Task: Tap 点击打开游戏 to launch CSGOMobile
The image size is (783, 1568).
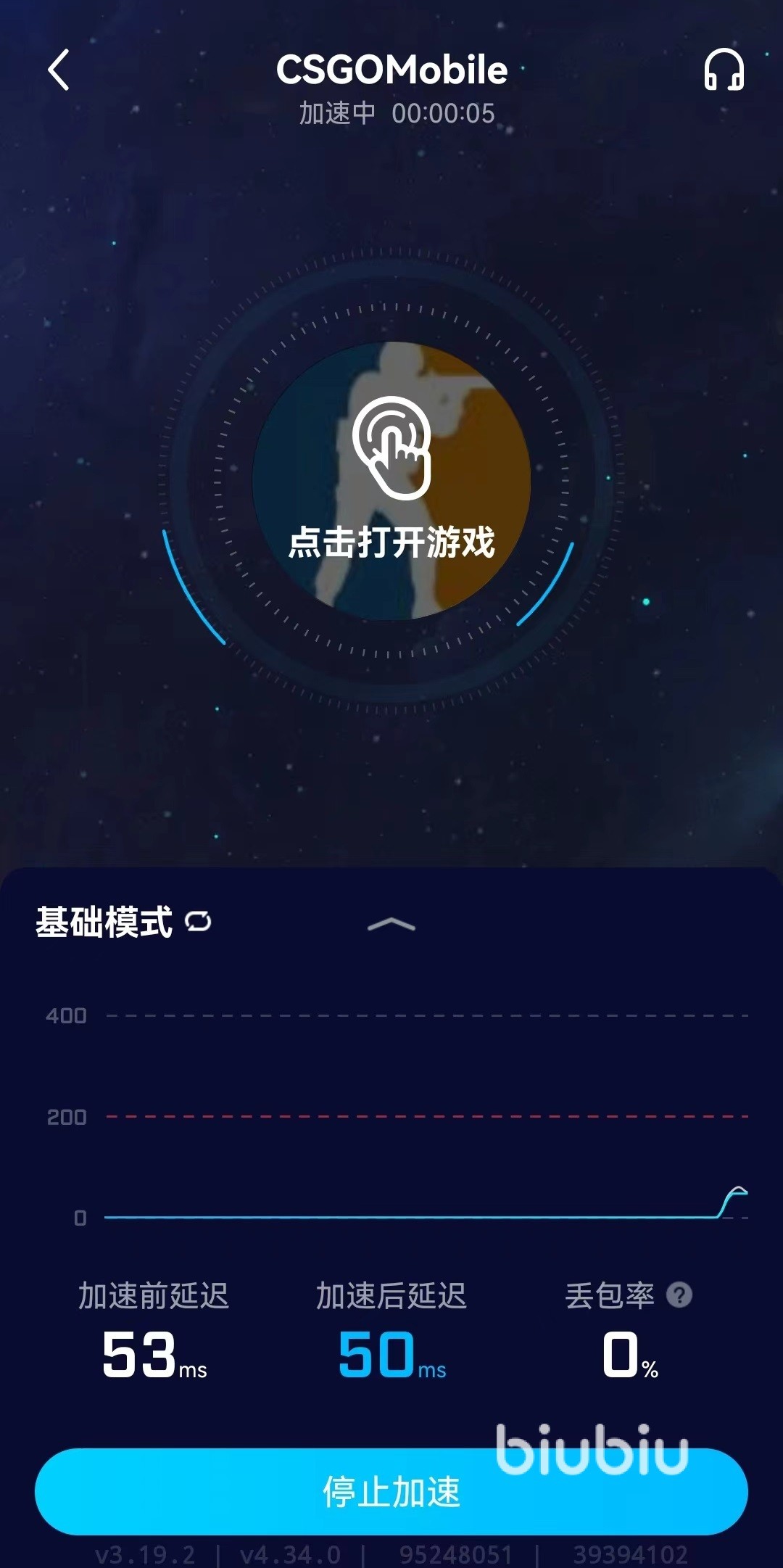Action: [391, 481]
